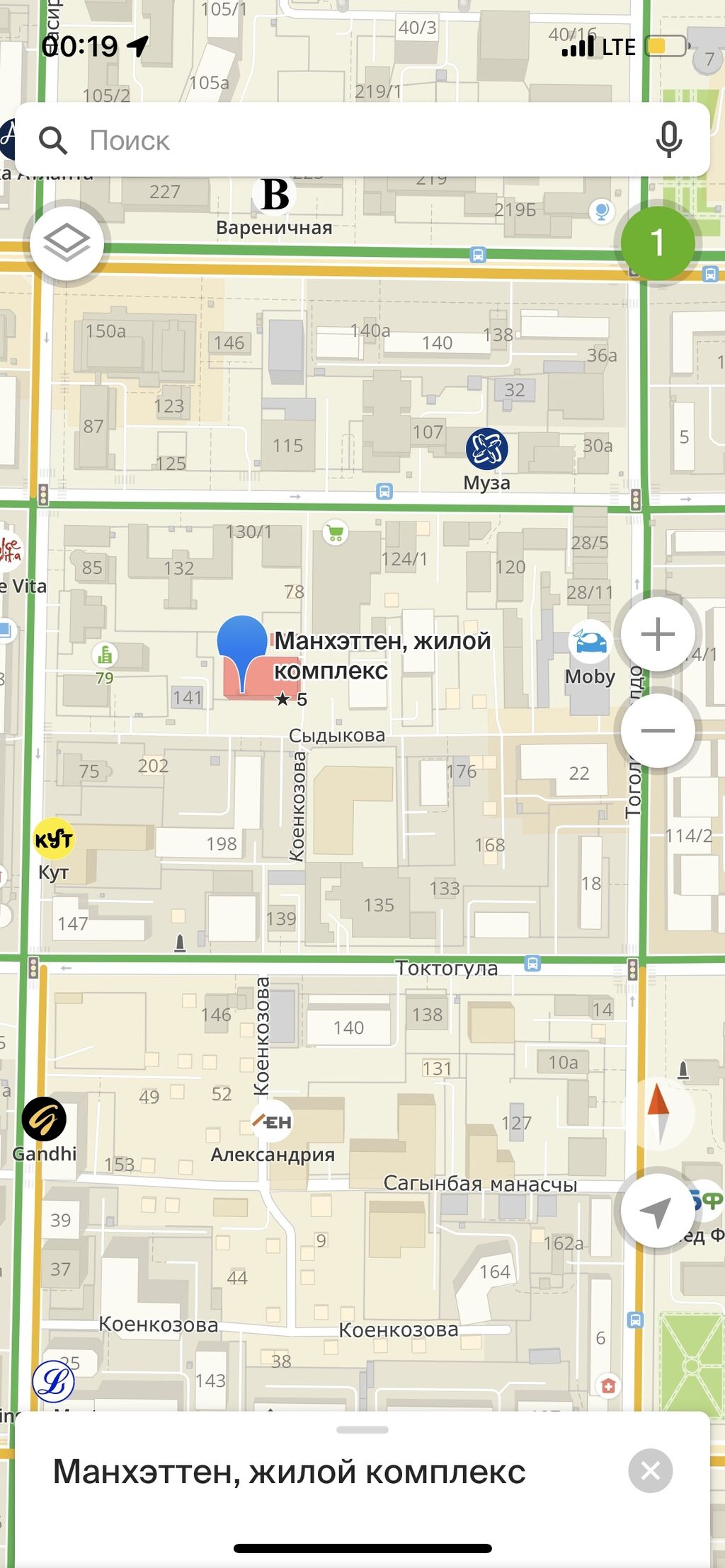
Task: Reset map orientation with the compass
Action: [x=658, y=1114]
